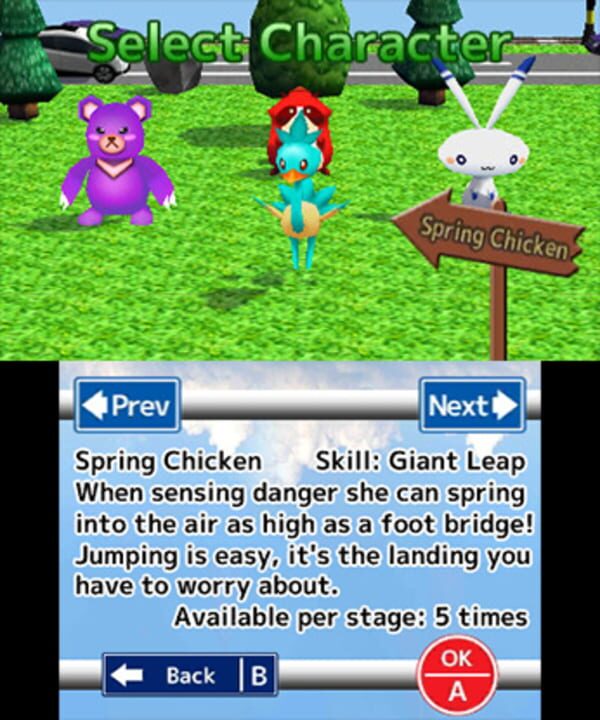Go to the previous character with Prev

click(128, 405)
